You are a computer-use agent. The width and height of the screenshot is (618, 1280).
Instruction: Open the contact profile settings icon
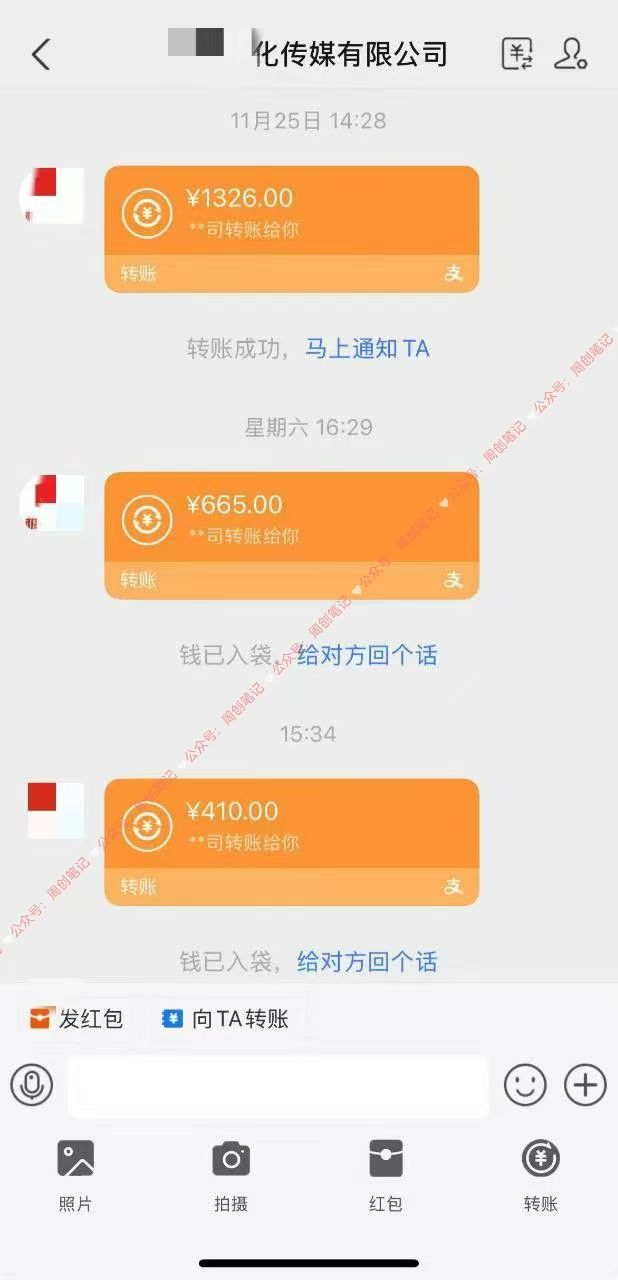570,54
